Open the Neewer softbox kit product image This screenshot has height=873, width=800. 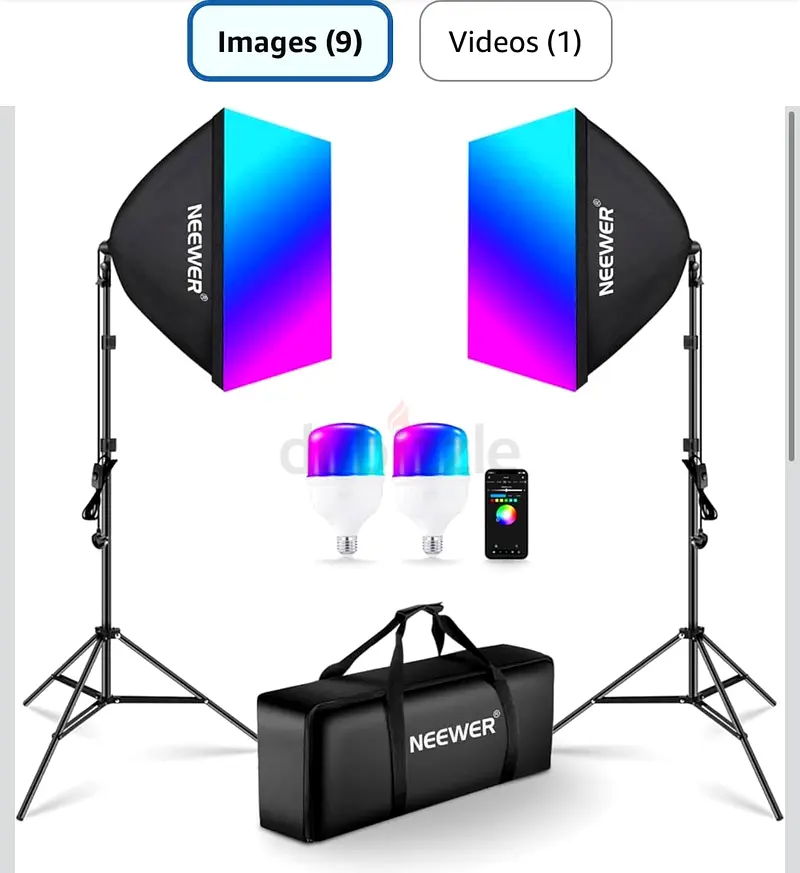(x=400, y=480)
